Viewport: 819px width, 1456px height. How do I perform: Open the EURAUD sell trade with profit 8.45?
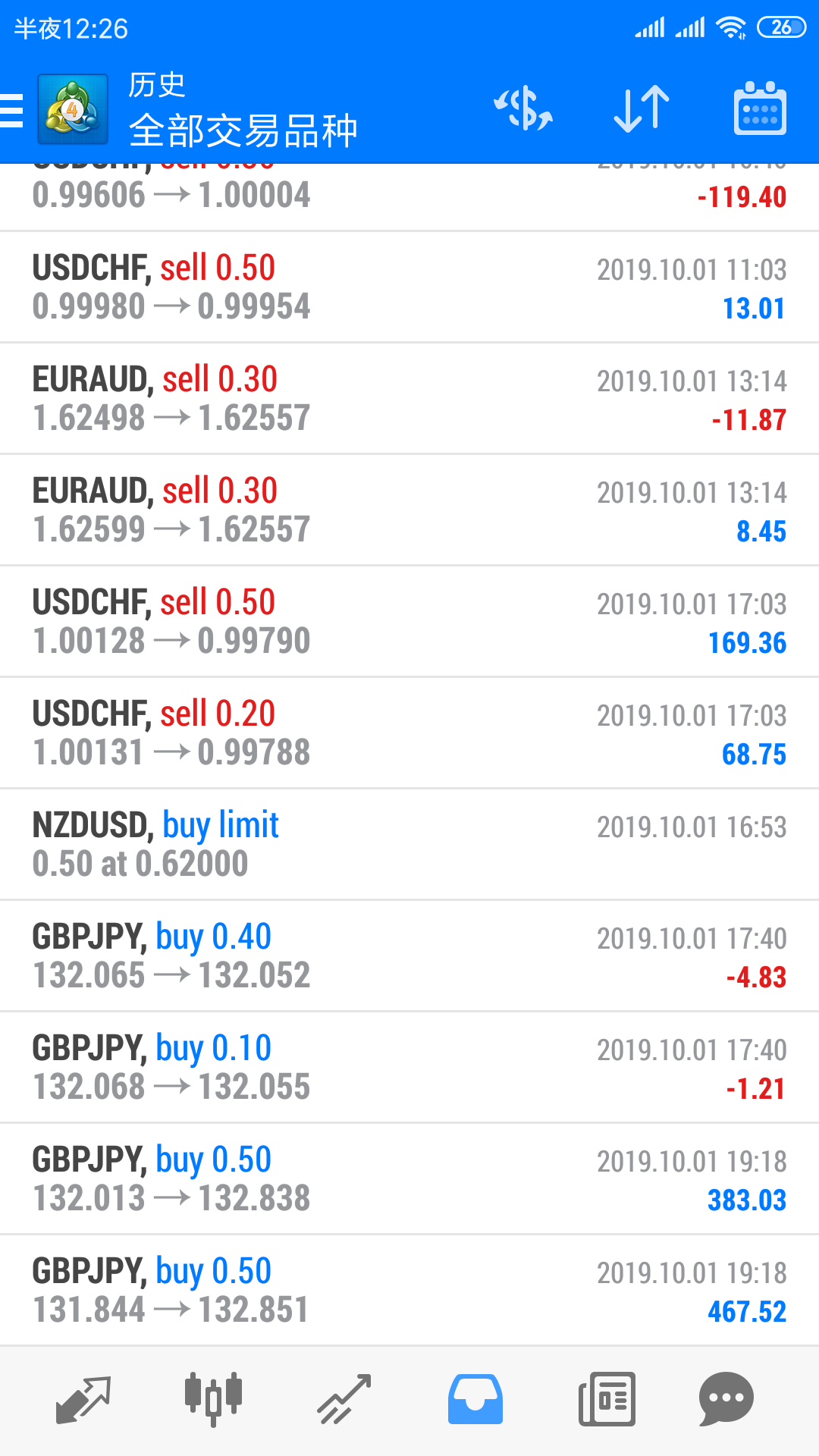409,510
